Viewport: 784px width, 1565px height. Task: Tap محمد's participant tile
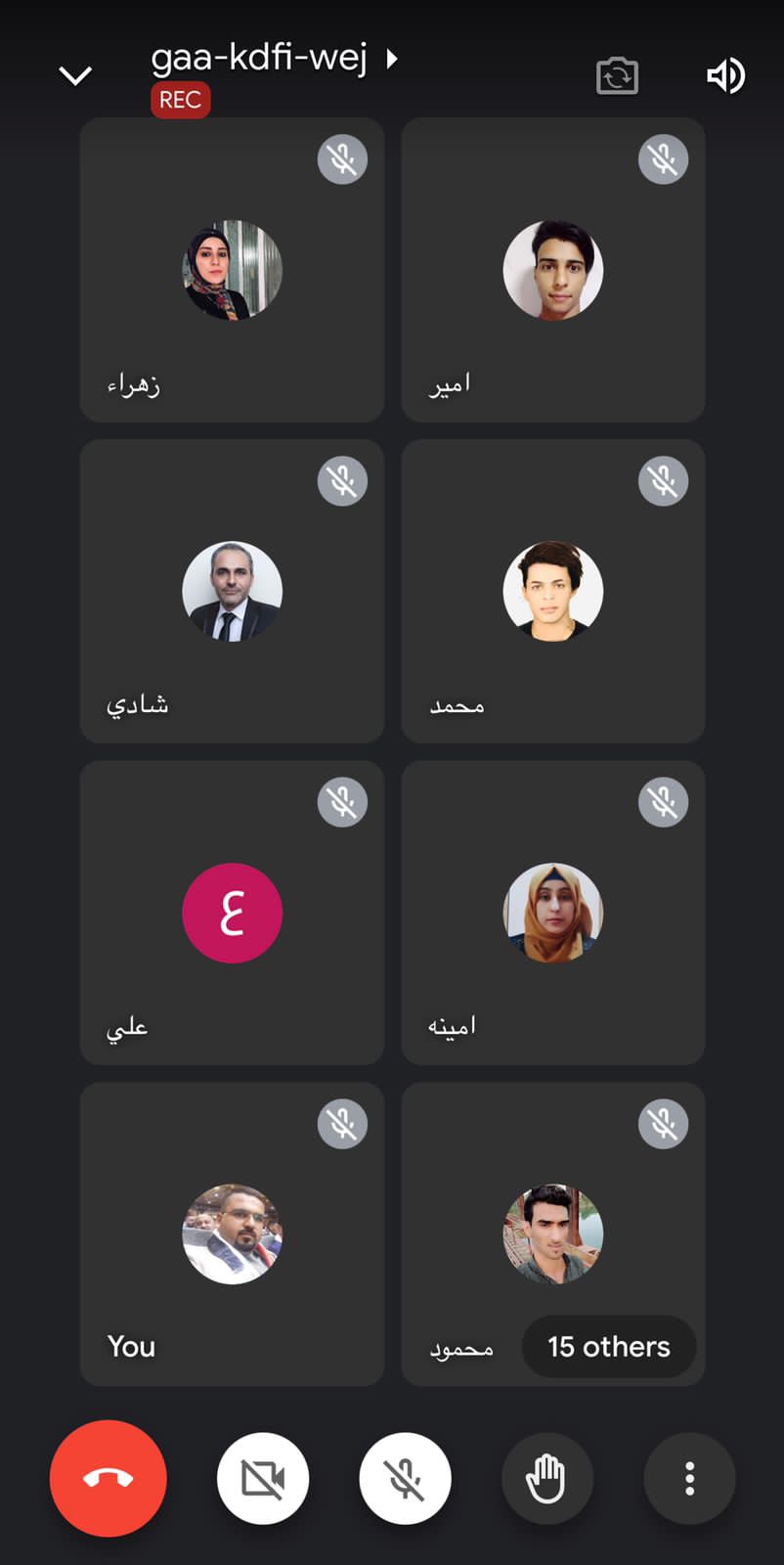click(552, 591)
